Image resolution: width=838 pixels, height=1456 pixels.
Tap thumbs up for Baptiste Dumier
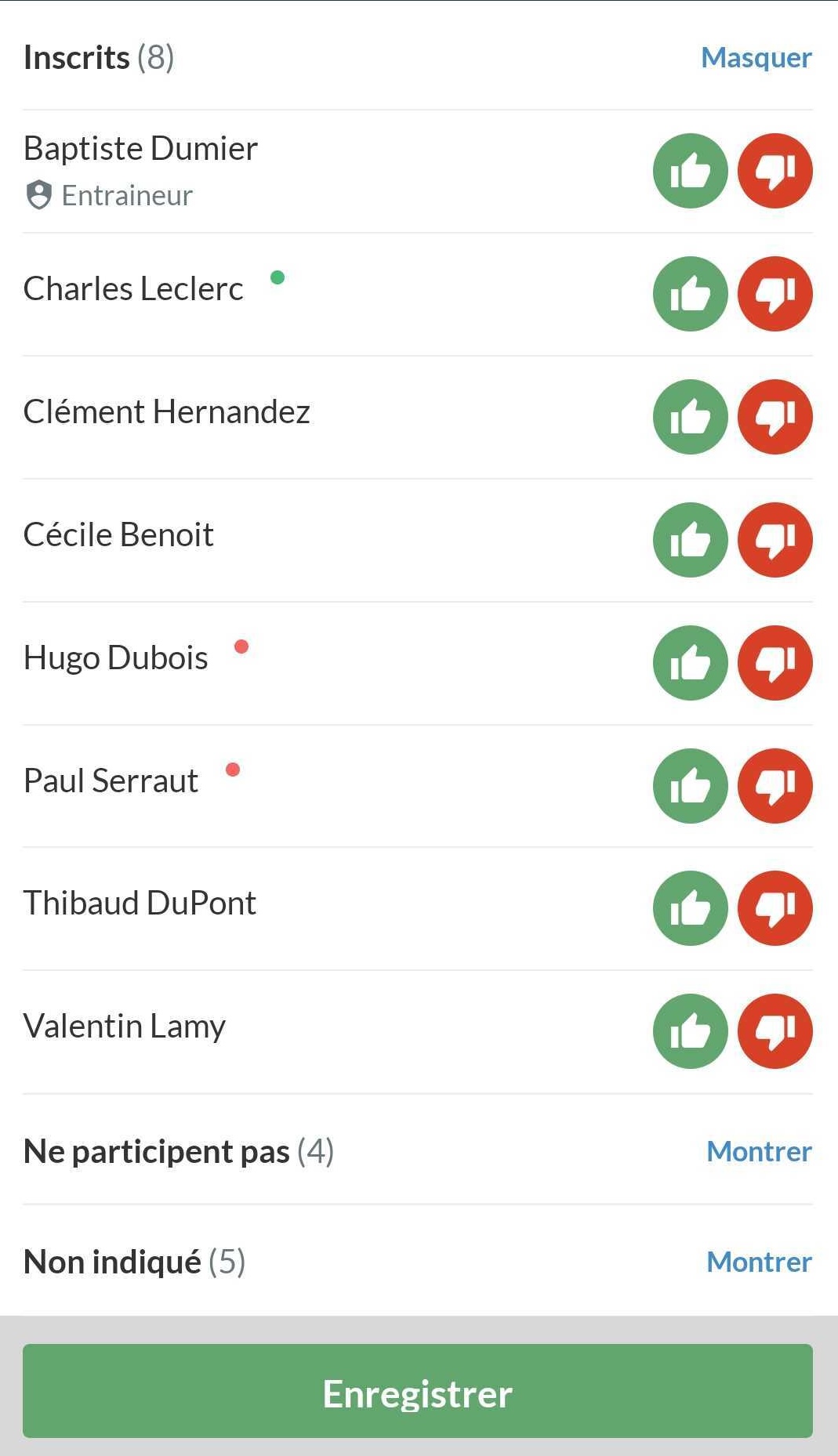[x=691, y=171]
